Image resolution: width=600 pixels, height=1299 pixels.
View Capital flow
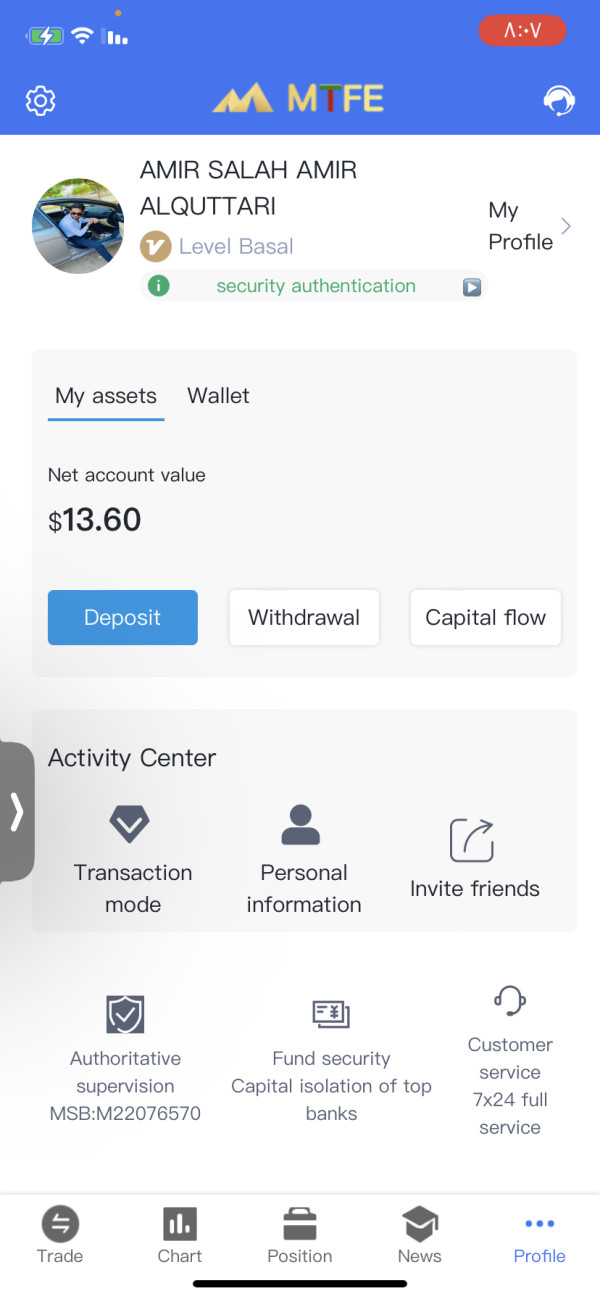(486, 617)
